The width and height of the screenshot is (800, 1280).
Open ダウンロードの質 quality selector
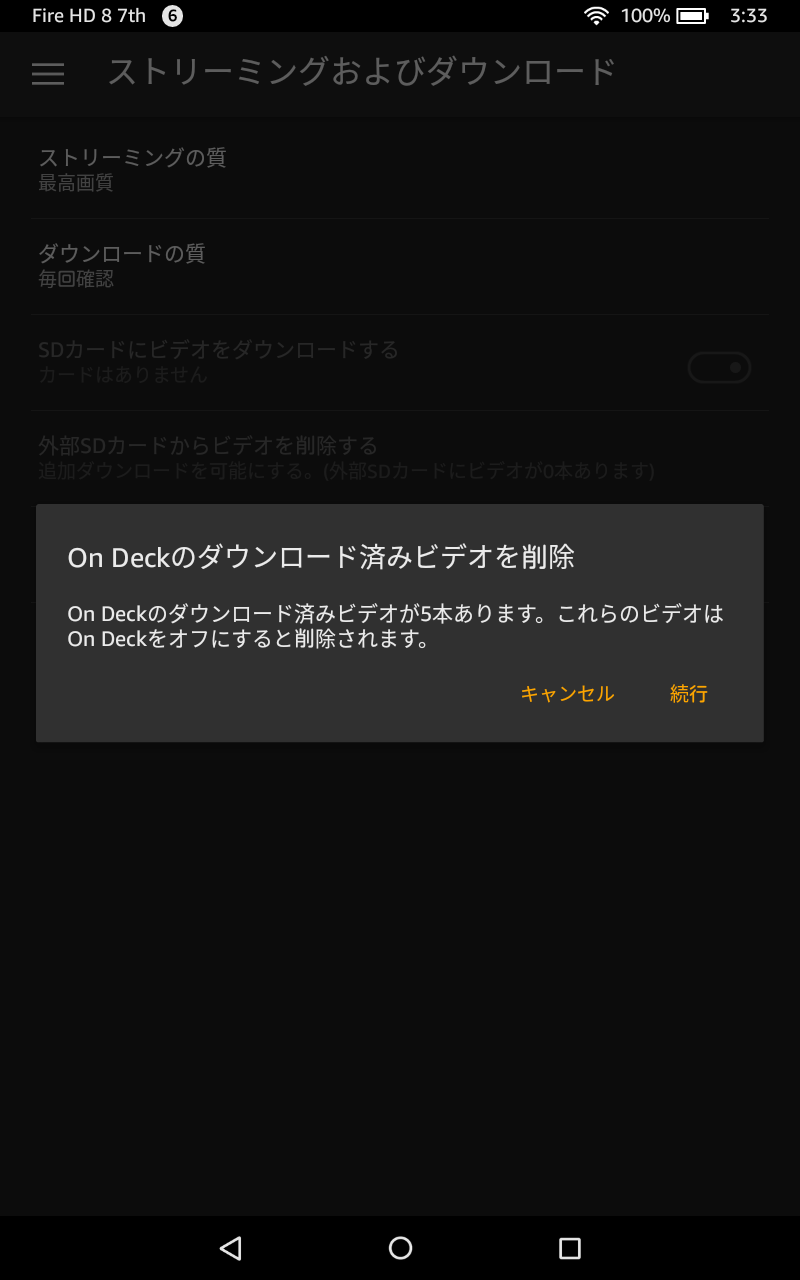click(x=400, y=265)
